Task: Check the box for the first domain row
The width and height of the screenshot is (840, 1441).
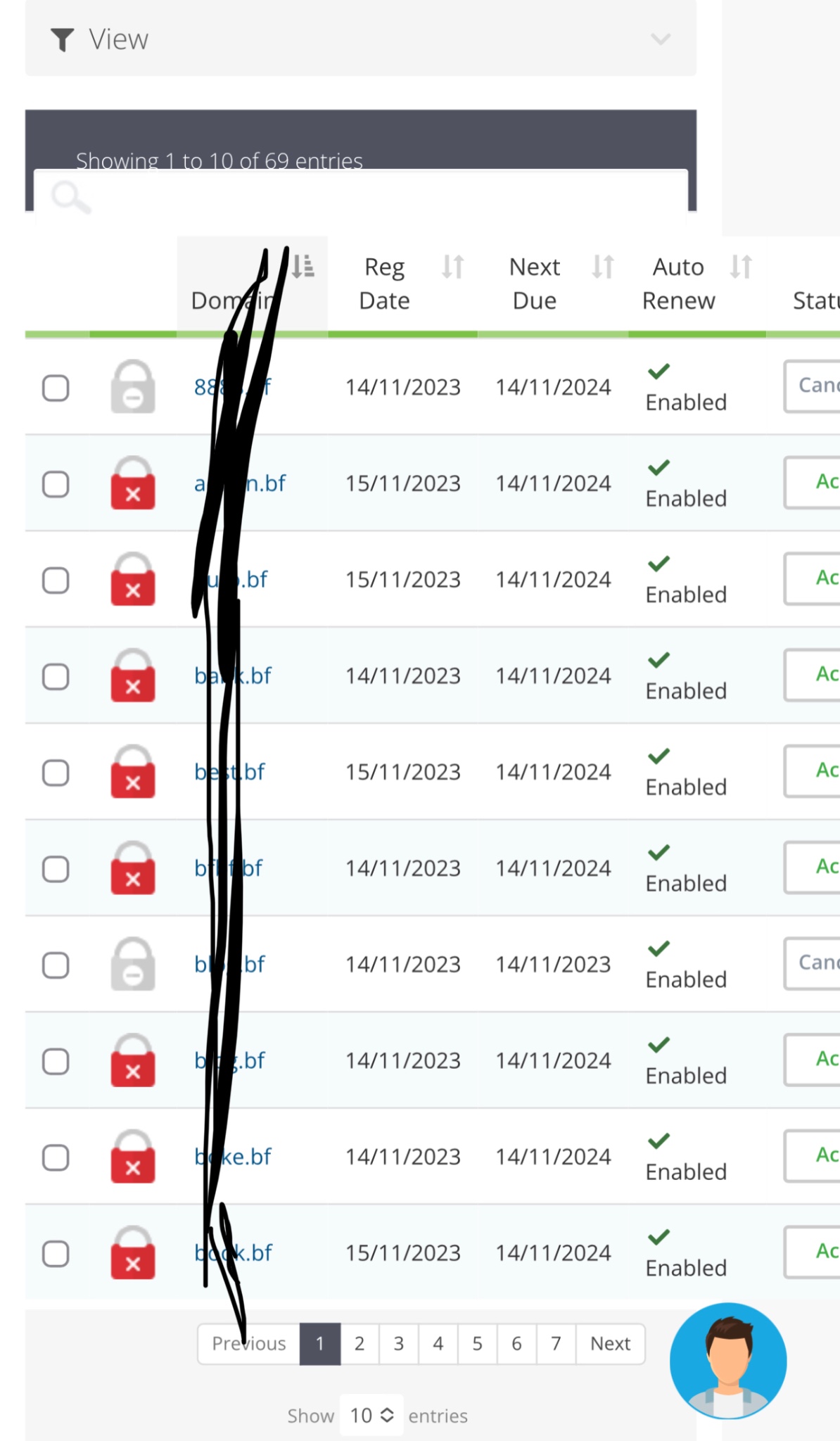Action: (x=56, y=388)
